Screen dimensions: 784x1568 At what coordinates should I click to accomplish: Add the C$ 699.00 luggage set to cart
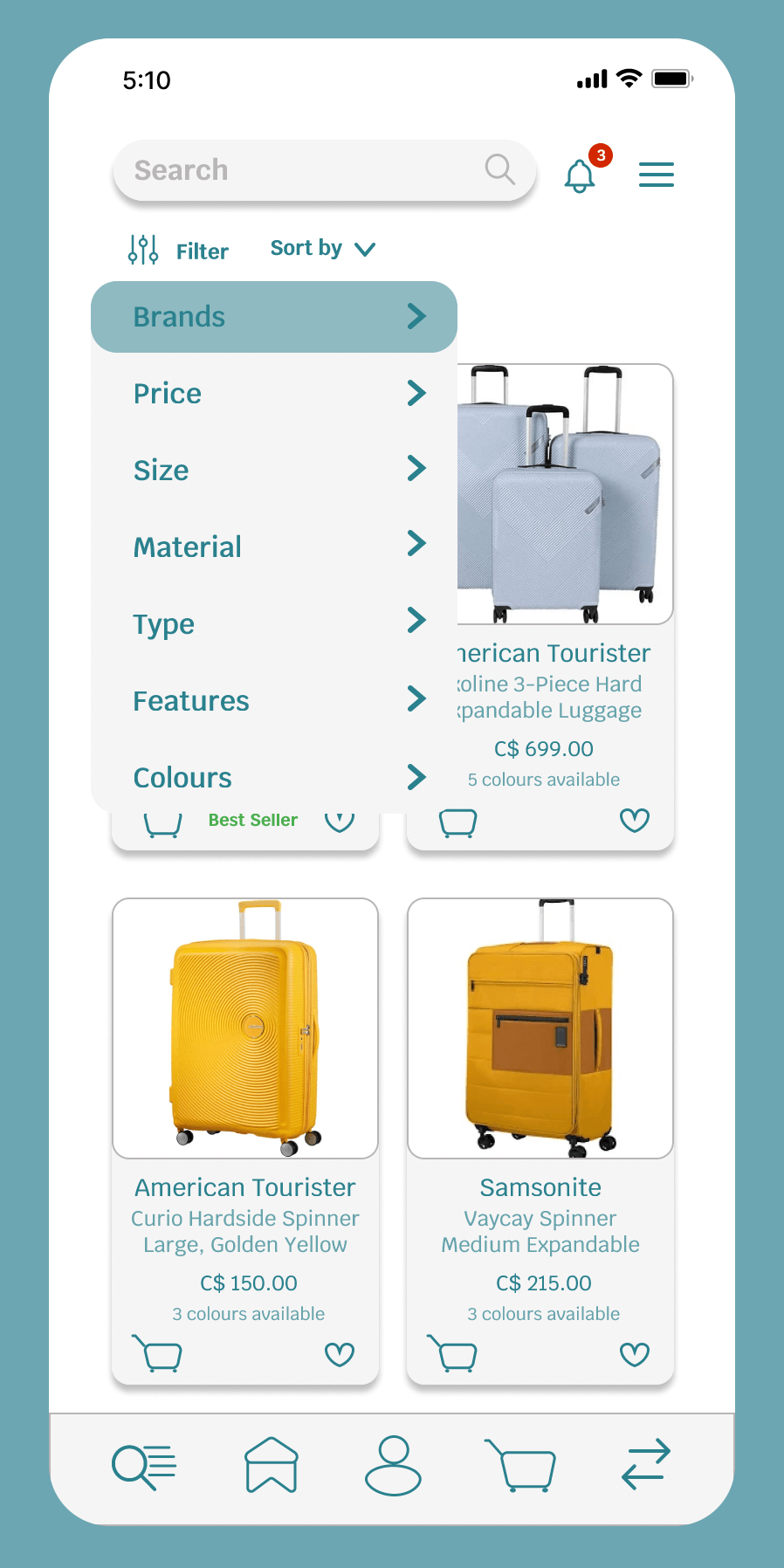457,822
